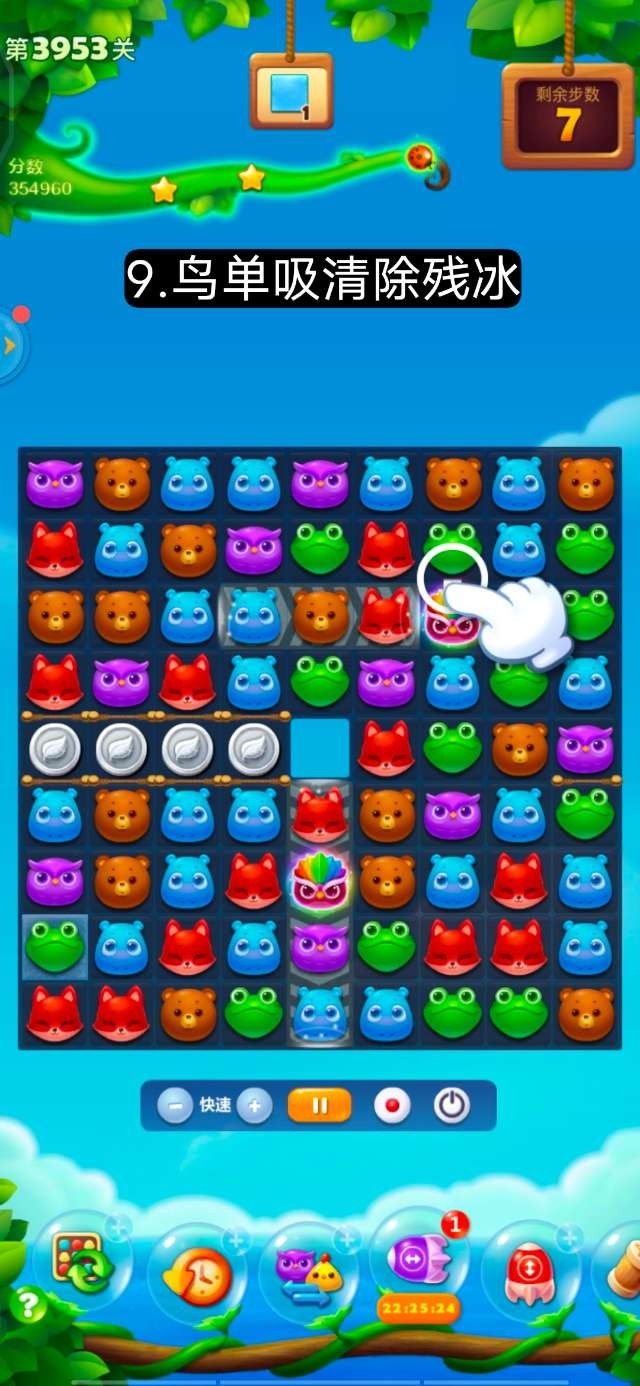Pause the game with orange button

pos(320,1106)
